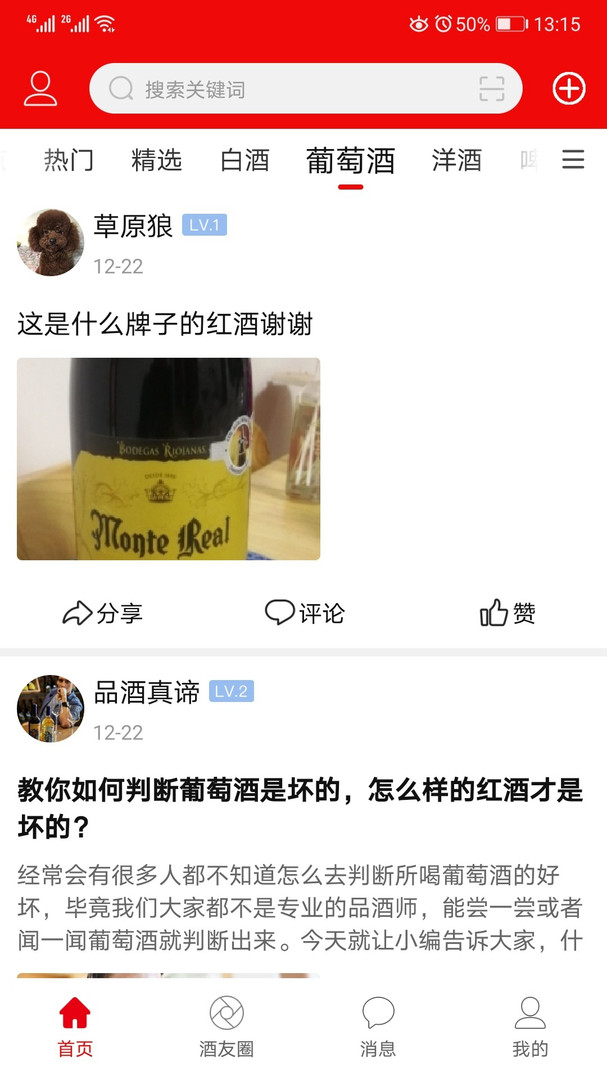The width and height of the screenshot is (607, 1080).
Task: Switch to the 酒友圈 tab
Action: coord(226,1027)
